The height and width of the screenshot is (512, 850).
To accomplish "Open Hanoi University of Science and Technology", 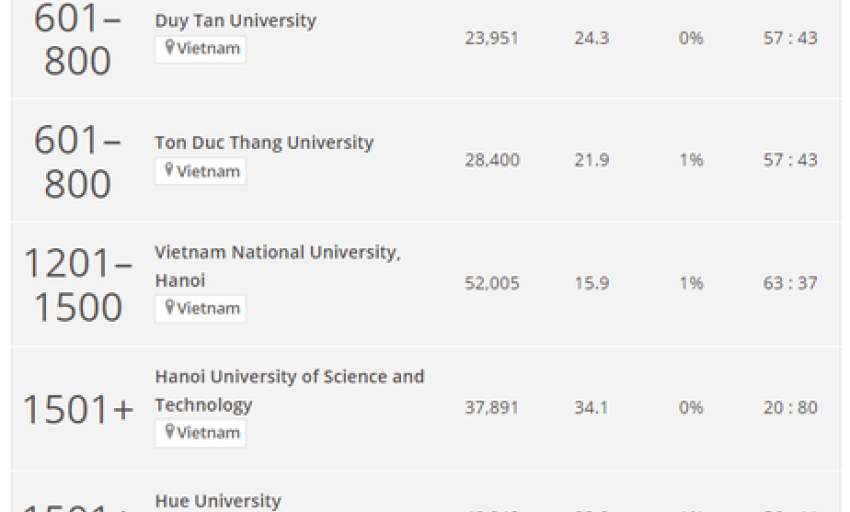I will [x=289, y=391].
